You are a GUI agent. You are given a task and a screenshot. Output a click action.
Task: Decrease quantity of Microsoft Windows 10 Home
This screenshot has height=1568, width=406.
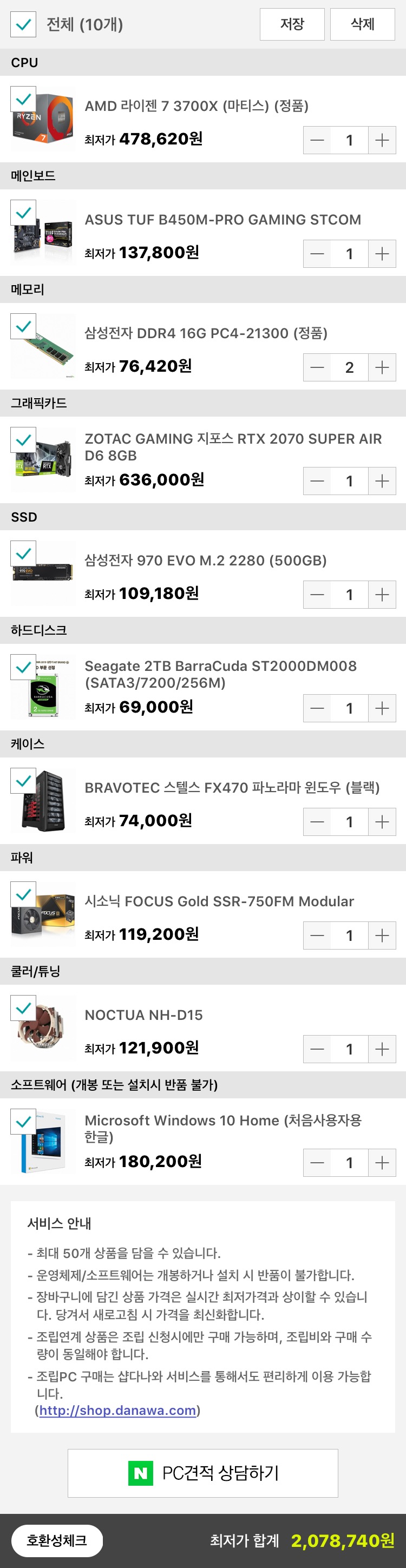(x=317, y=1163)
